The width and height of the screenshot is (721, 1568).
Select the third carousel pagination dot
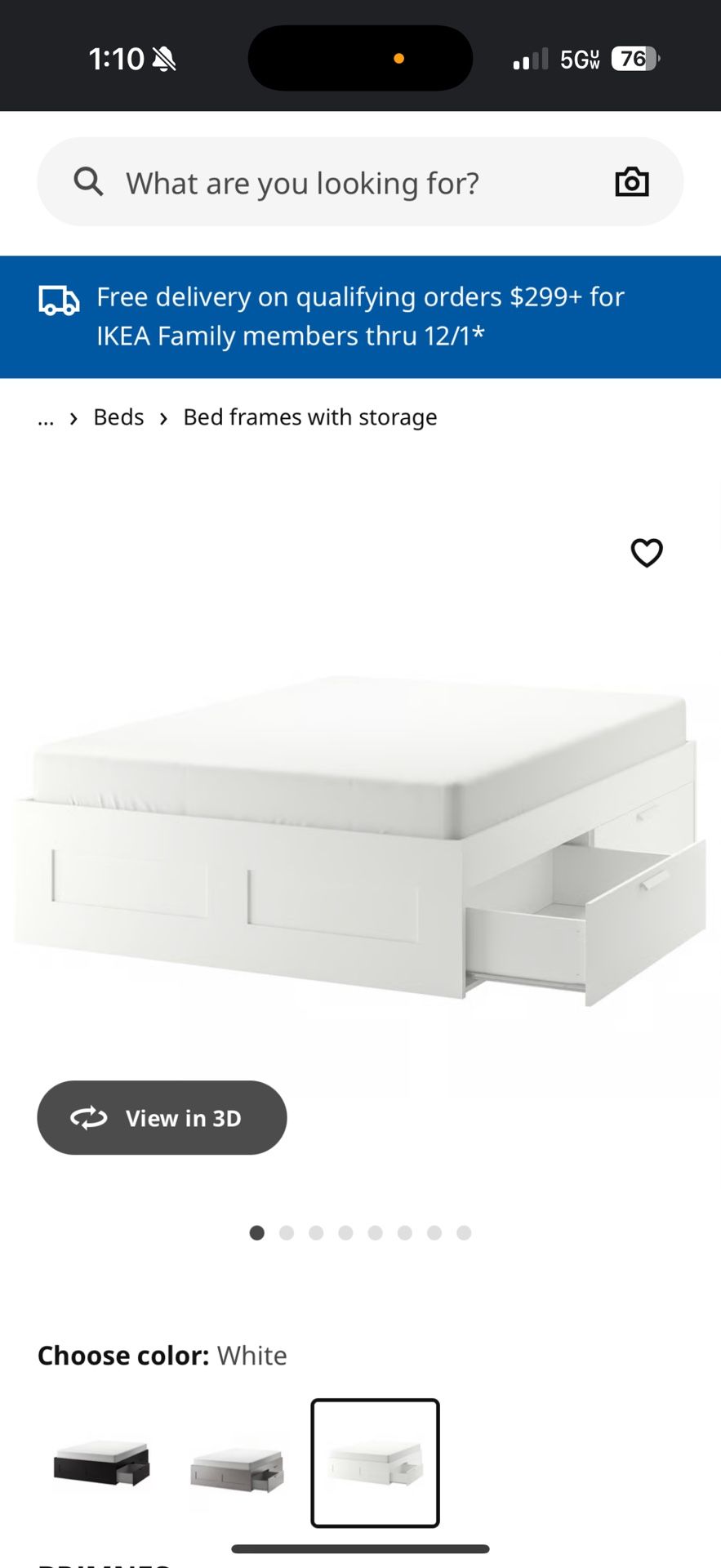click(x=316, y=1233)
